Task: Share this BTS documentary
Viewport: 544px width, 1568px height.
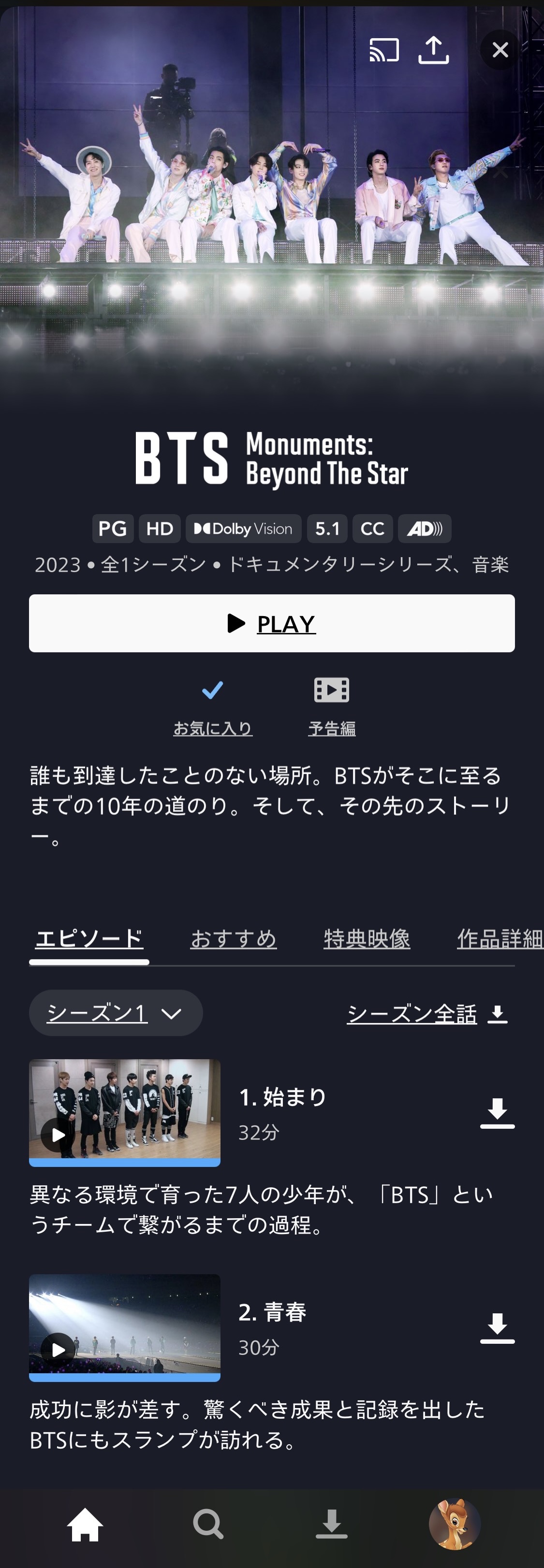Action: click(x=433, y=50)
